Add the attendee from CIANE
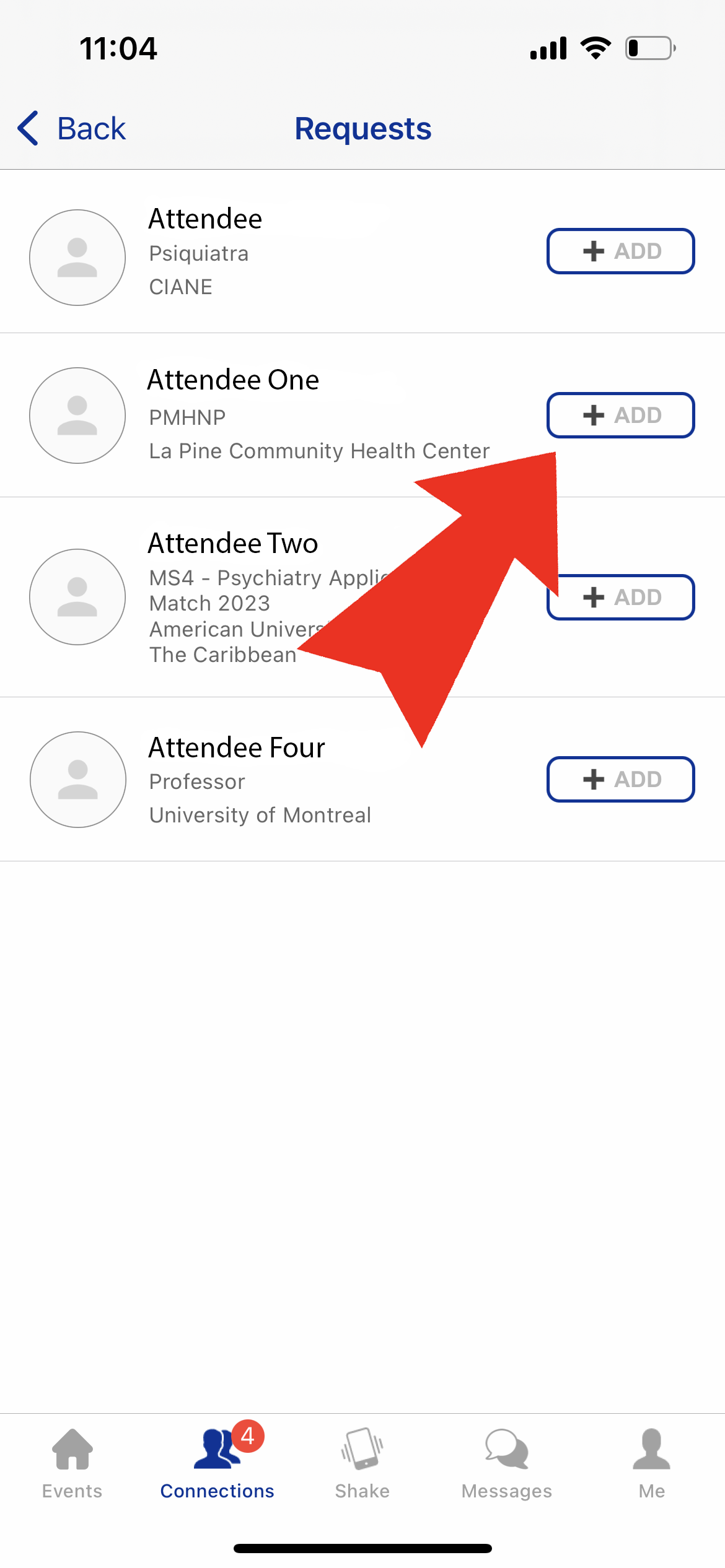Viewport: 725px width, 1568px height. click(620, 251)
